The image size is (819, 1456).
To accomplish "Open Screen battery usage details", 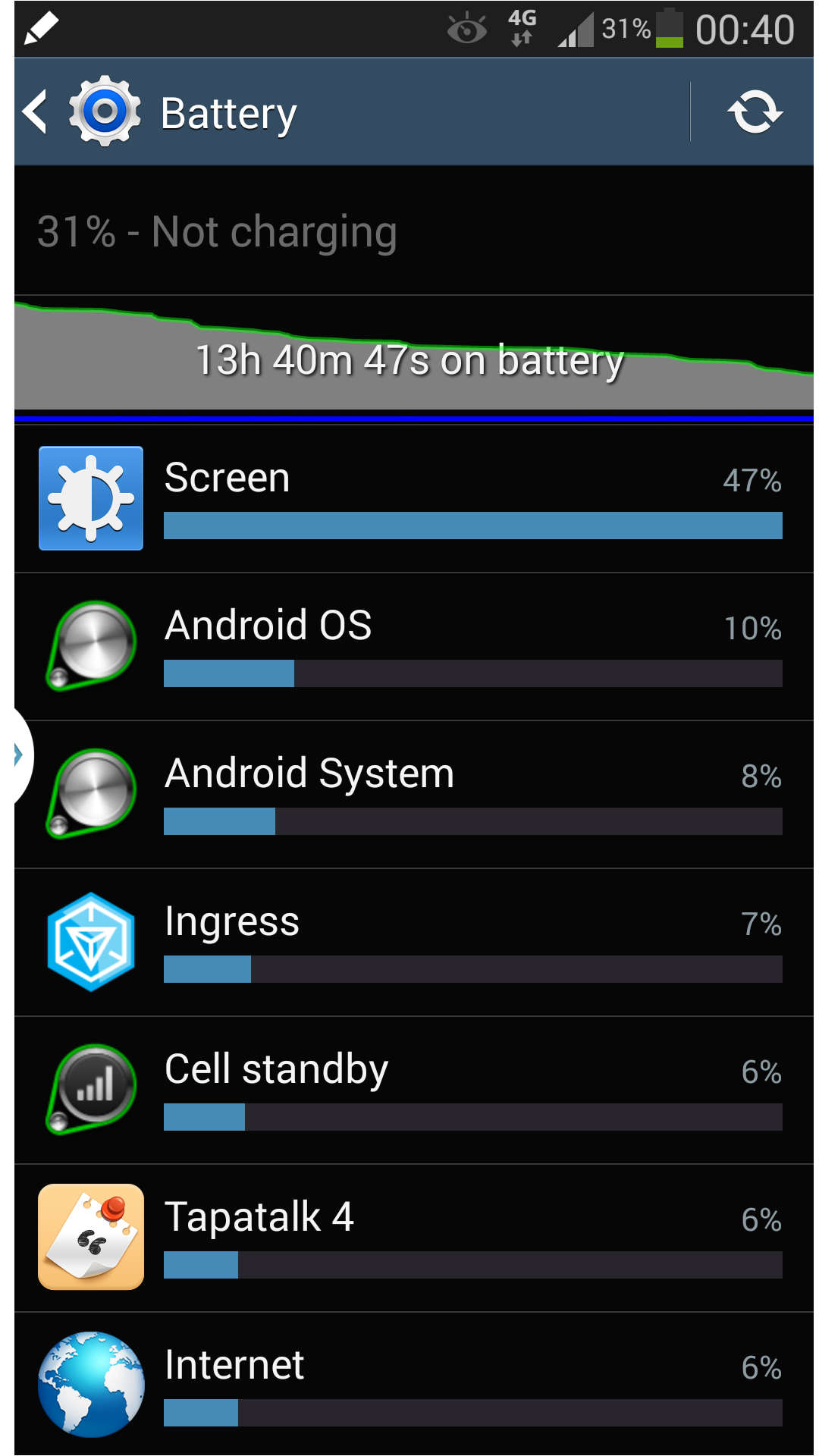I will coord(414,499).
